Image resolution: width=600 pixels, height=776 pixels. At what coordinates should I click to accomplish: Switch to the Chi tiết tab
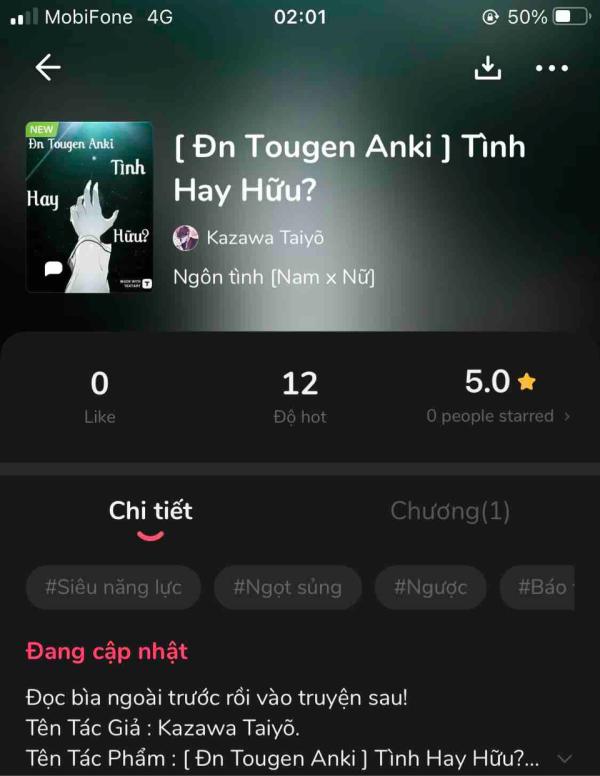(150, 511)
